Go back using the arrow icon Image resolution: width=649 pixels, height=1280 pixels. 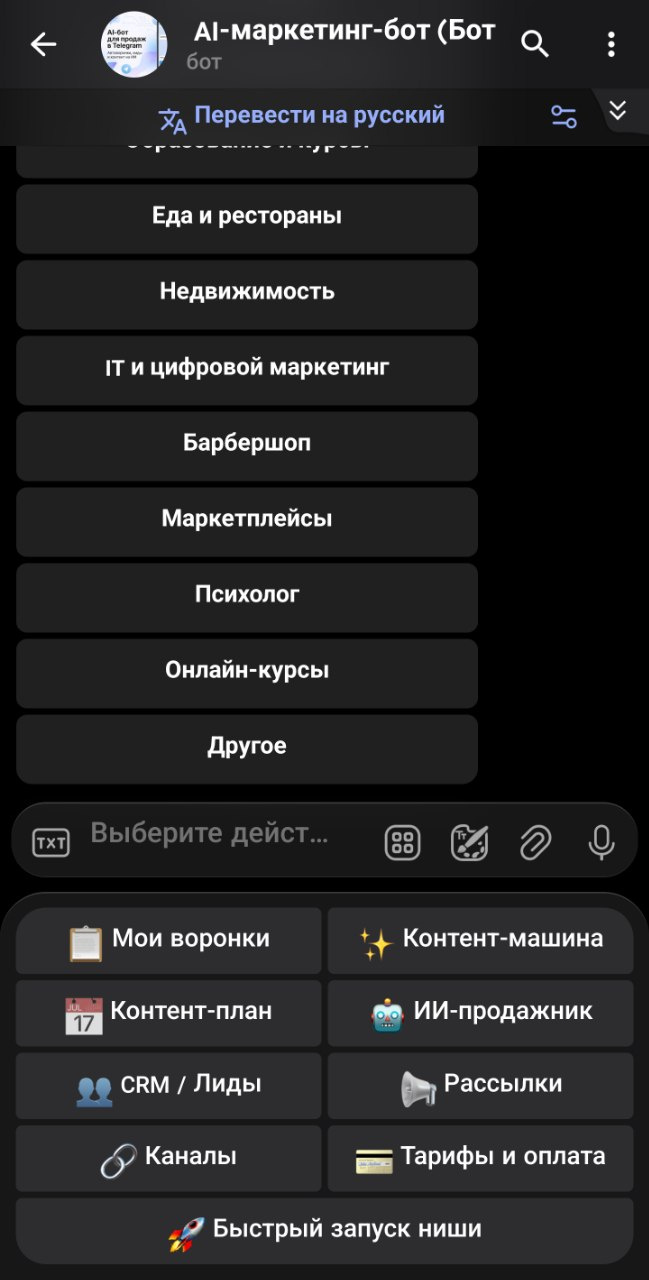pos(43,45)
